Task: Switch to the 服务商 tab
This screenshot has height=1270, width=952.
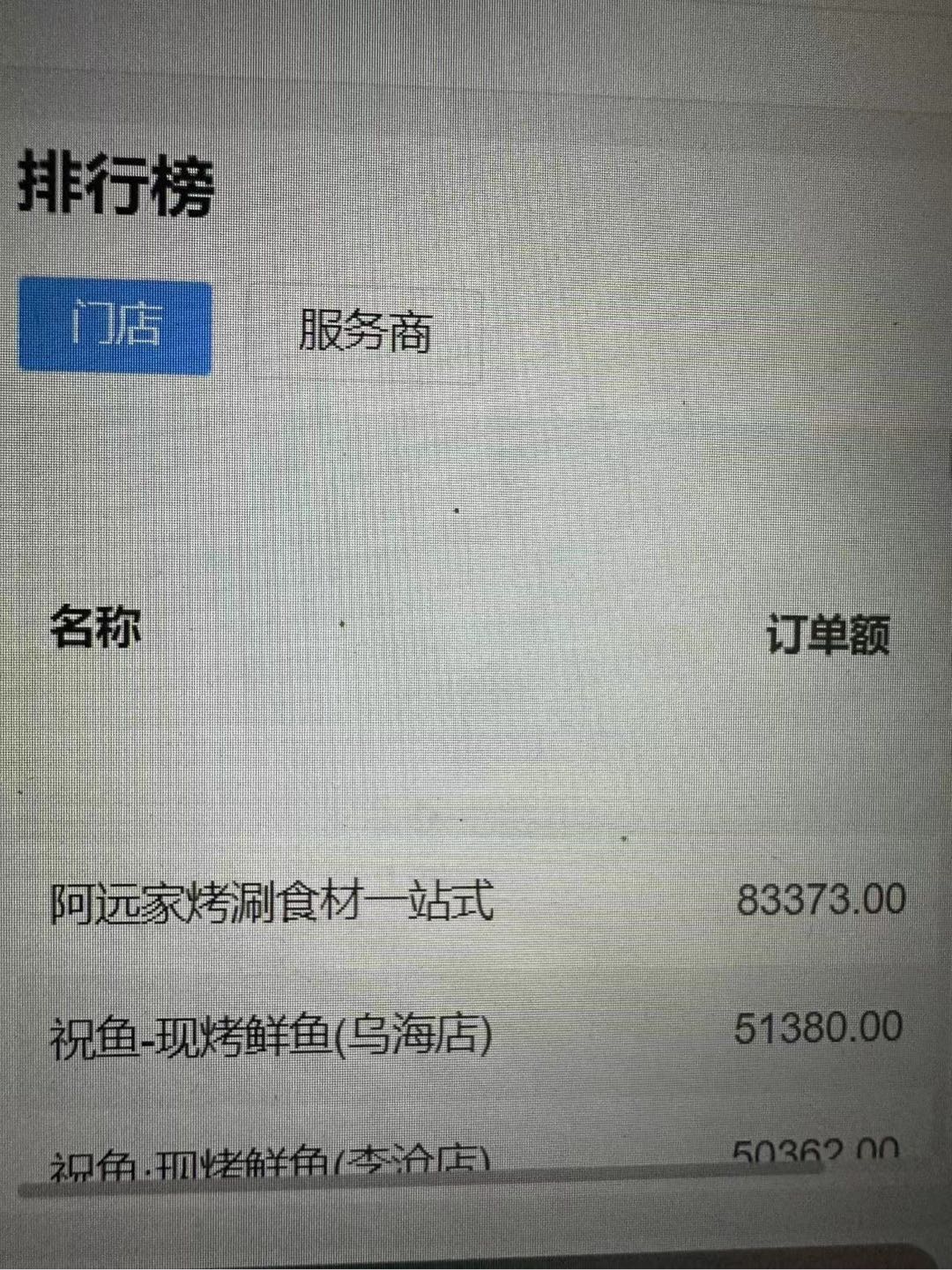Action: [365, 330]
